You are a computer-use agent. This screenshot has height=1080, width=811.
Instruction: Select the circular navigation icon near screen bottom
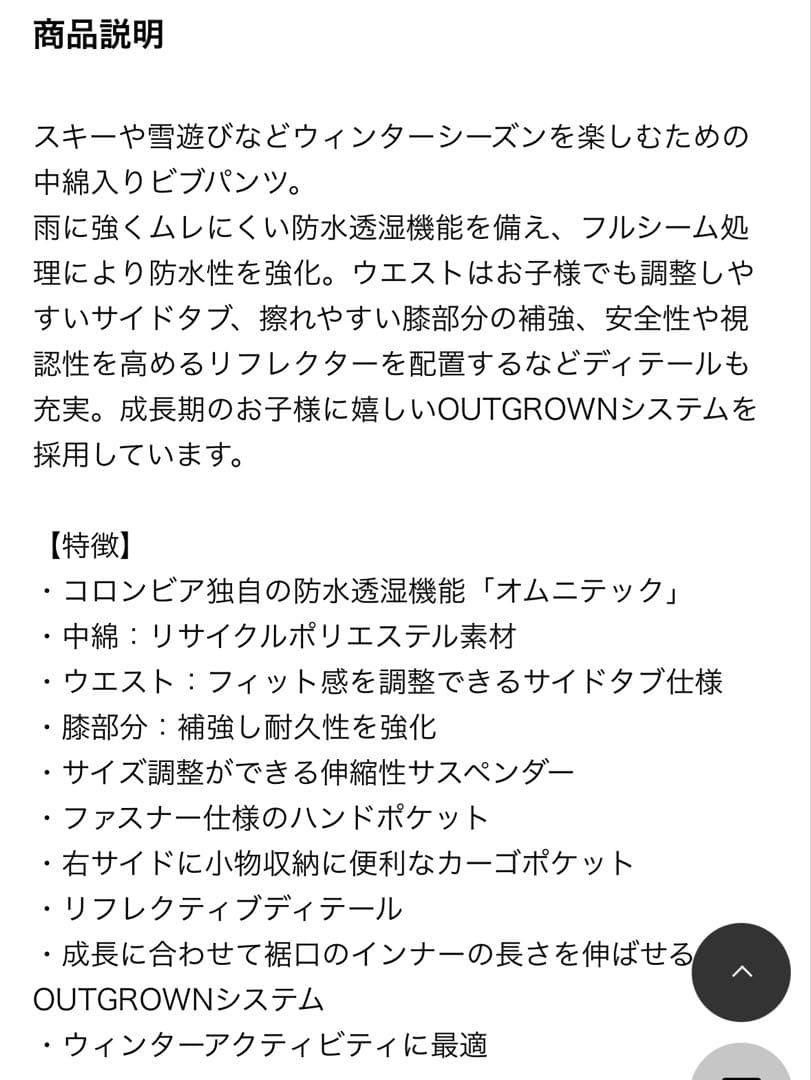coord(742,970)
